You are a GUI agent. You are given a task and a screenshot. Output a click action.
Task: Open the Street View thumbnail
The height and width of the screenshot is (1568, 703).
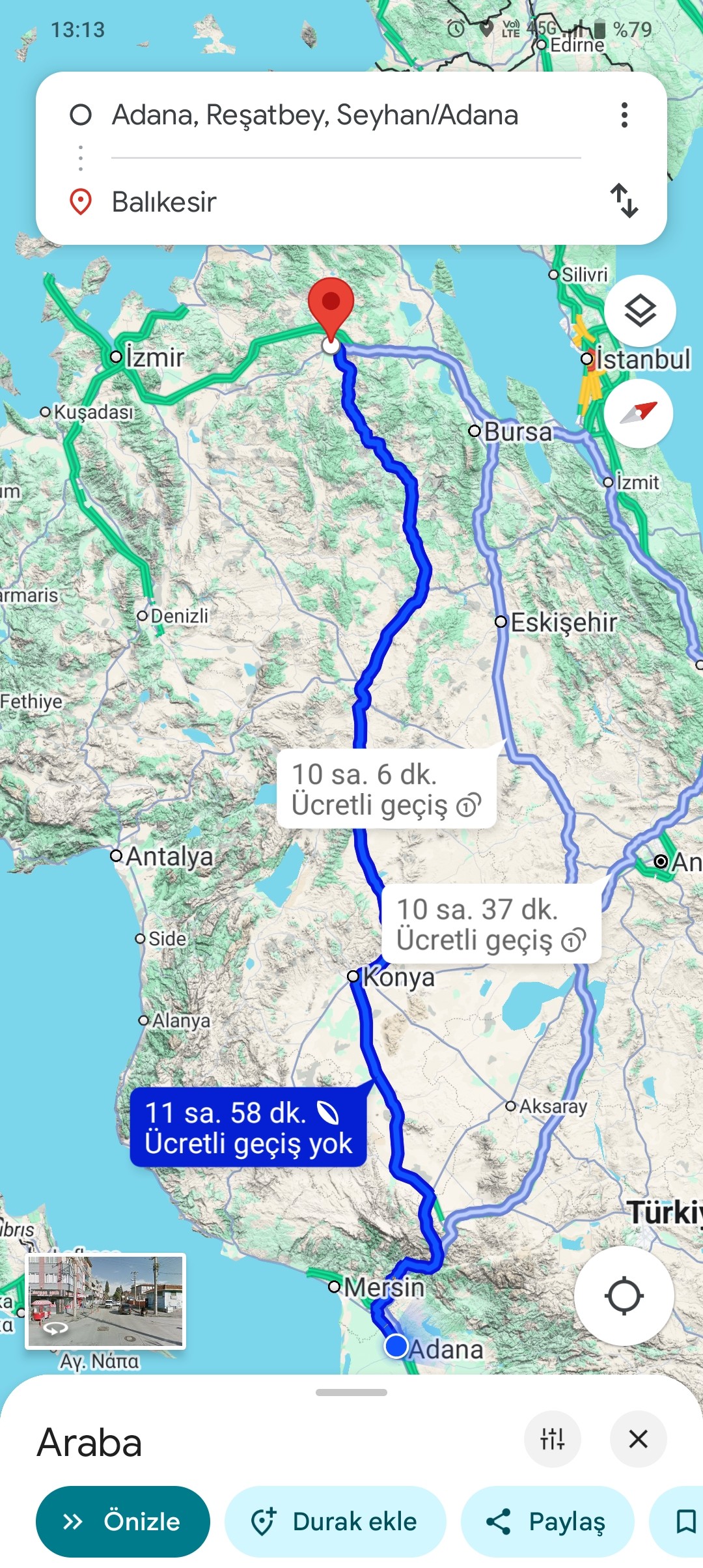coord(105,1301)
